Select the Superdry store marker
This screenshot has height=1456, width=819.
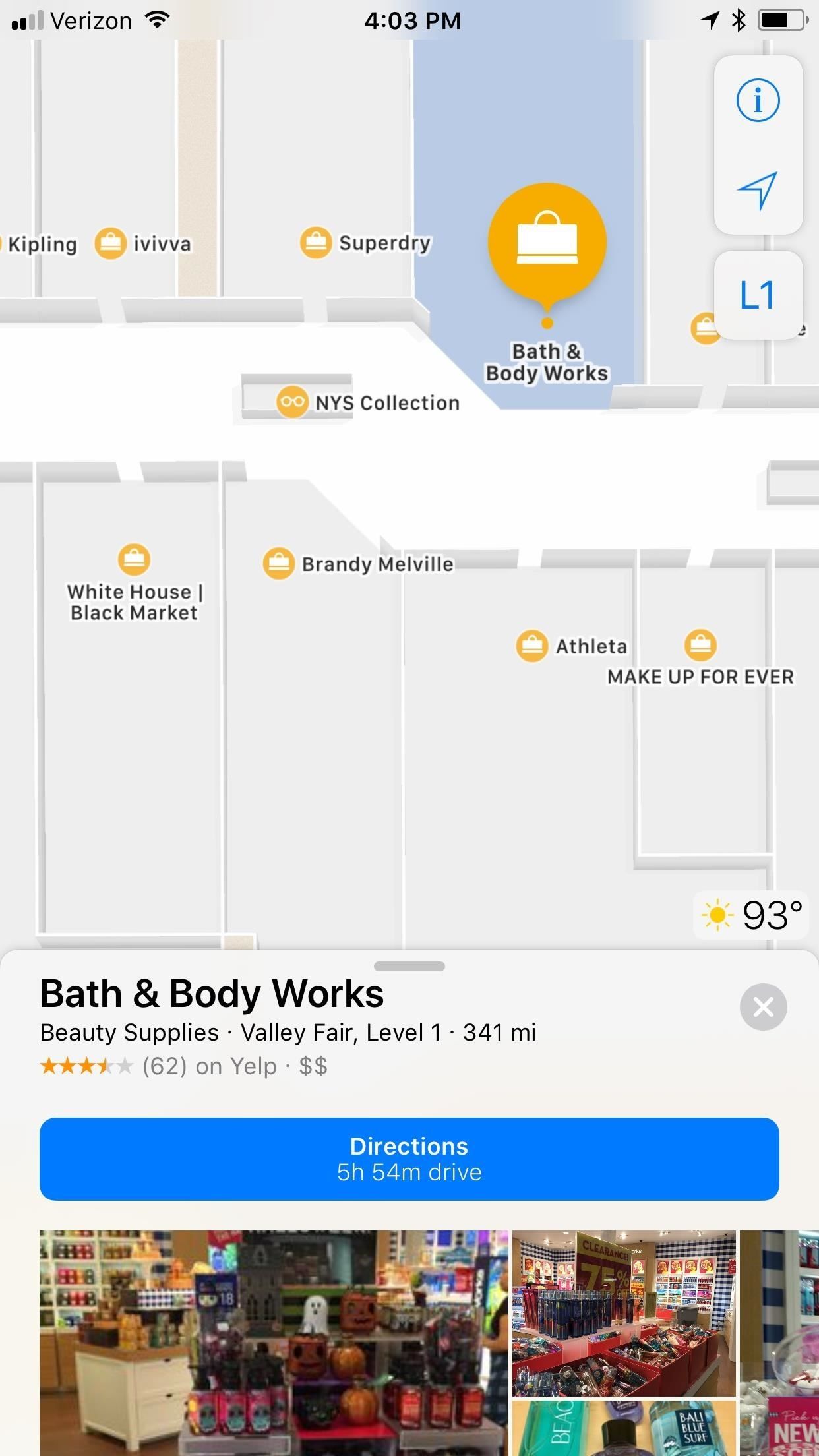(316, 243)
